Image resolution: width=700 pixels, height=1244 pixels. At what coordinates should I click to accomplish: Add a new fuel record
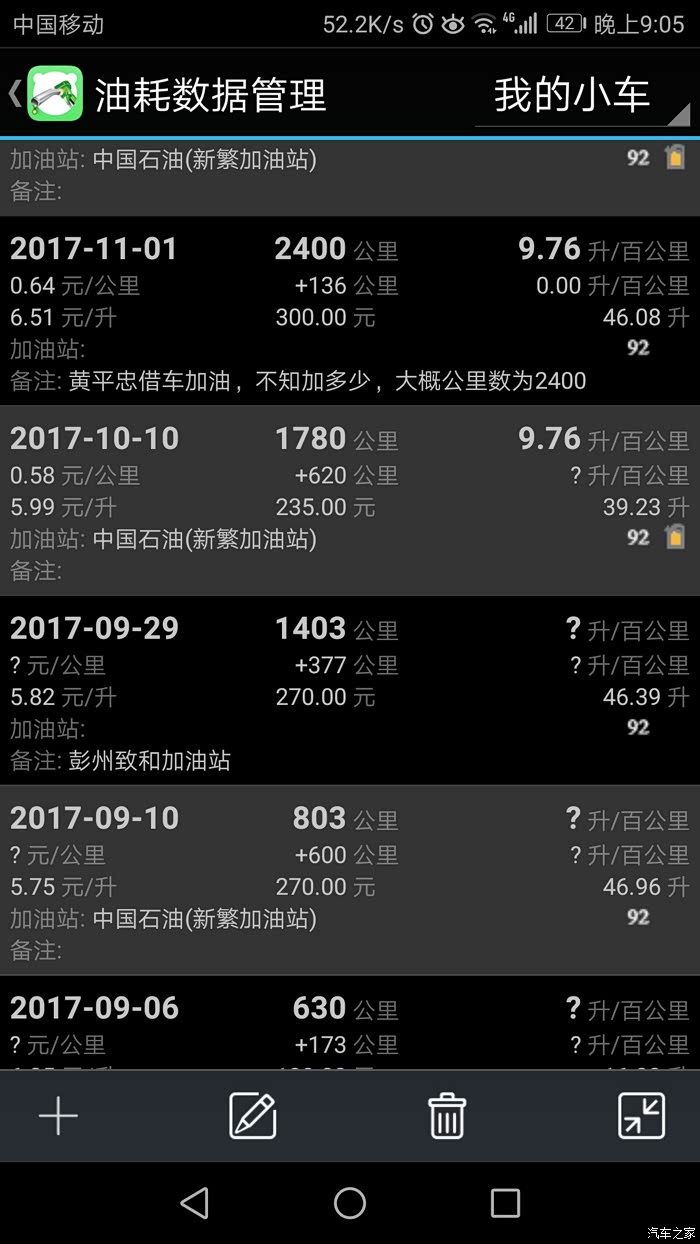[58, 1116]
